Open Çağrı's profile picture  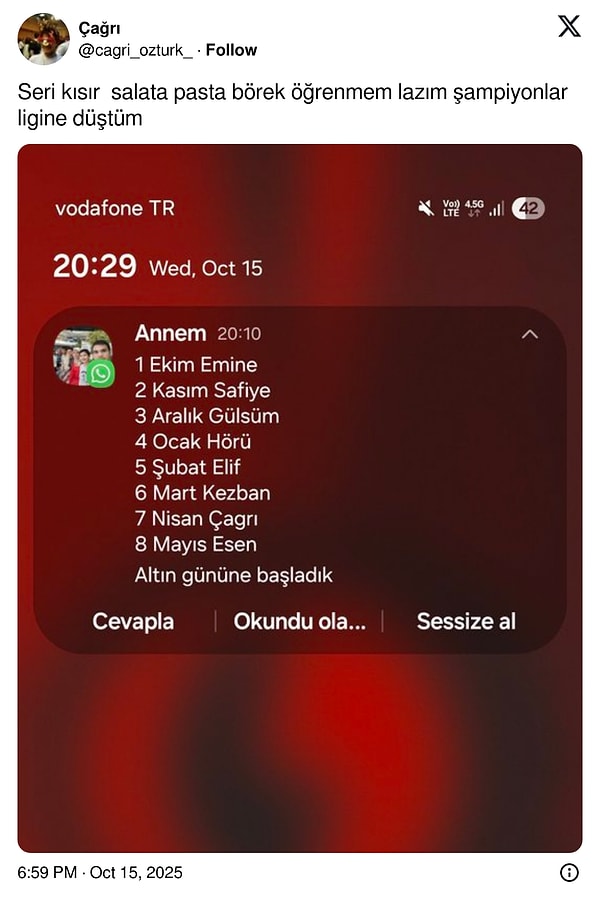tap(43, 39)
